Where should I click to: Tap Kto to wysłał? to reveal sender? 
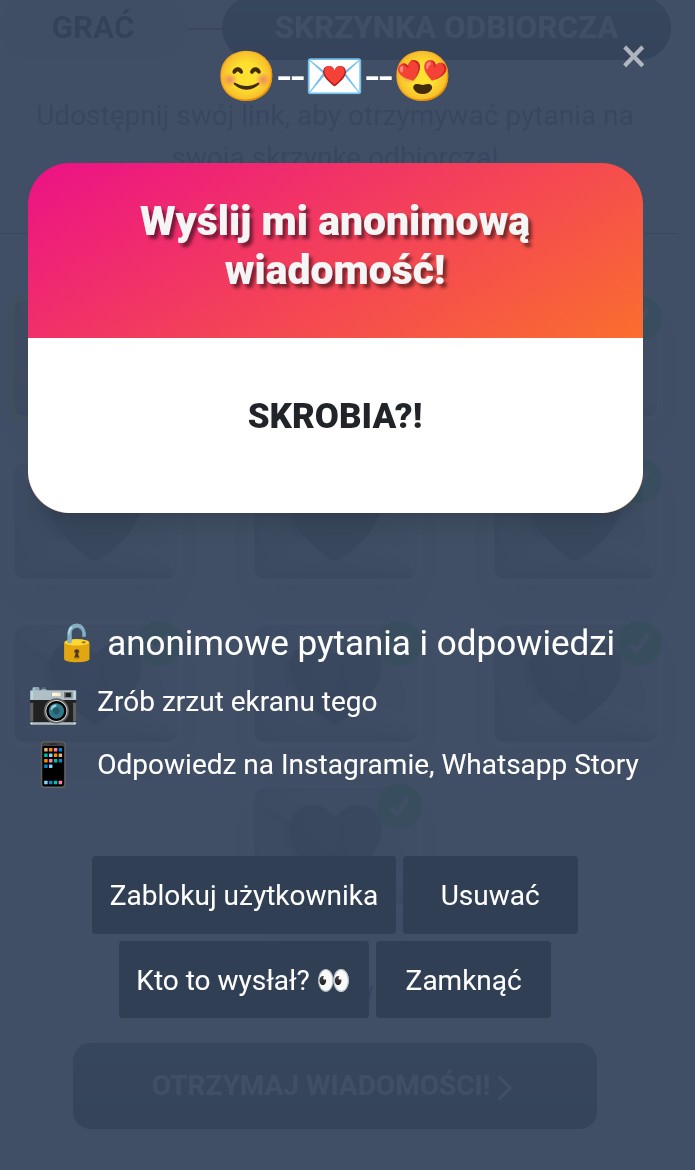click(243, 980)
